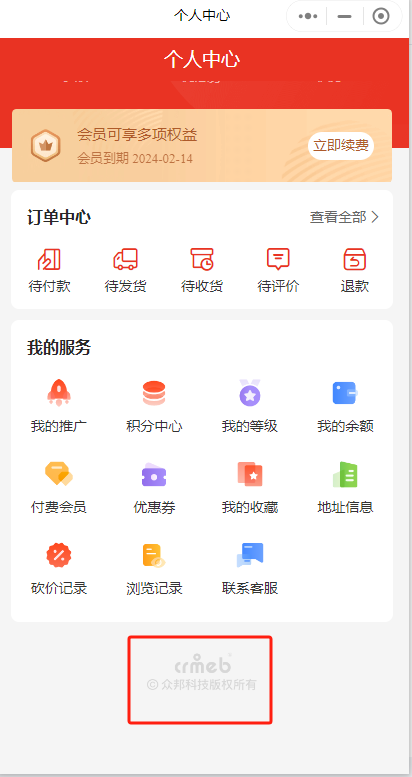412x777 pixels.
Task: Manage 地址信息 addresses
Action: tap(345, 488)
